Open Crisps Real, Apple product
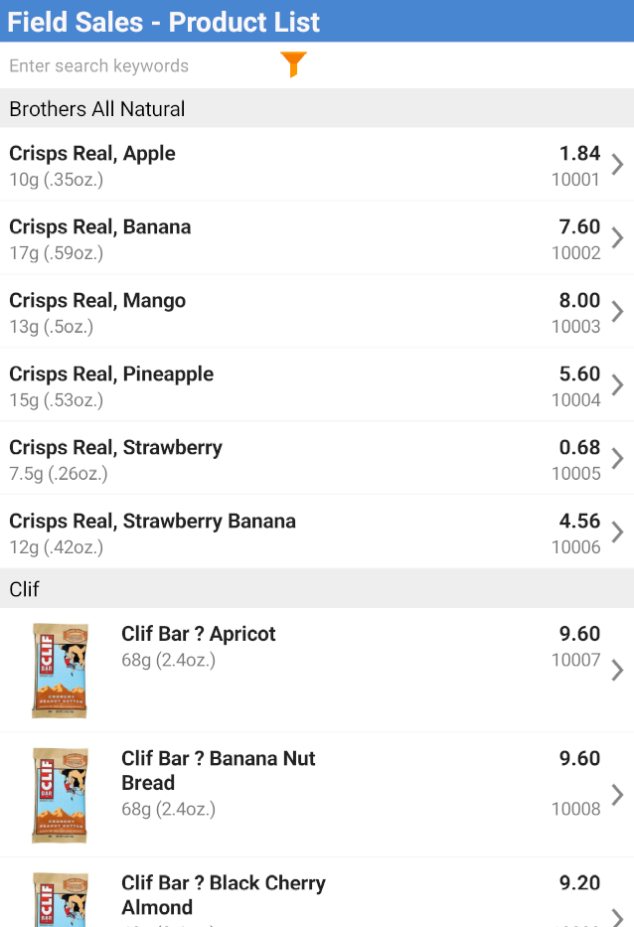The width and height of the screenshot is (634, 927). [317, 164]
